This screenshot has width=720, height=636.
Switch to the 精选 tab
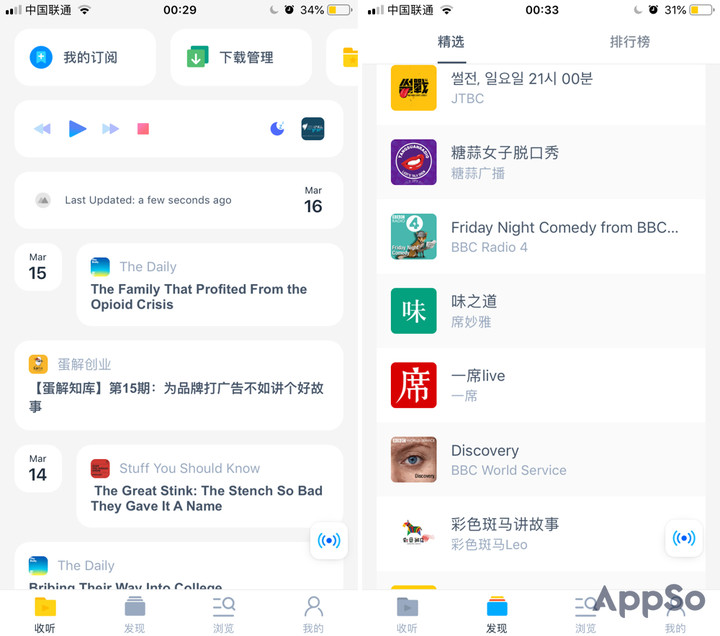tap(451, 42)
